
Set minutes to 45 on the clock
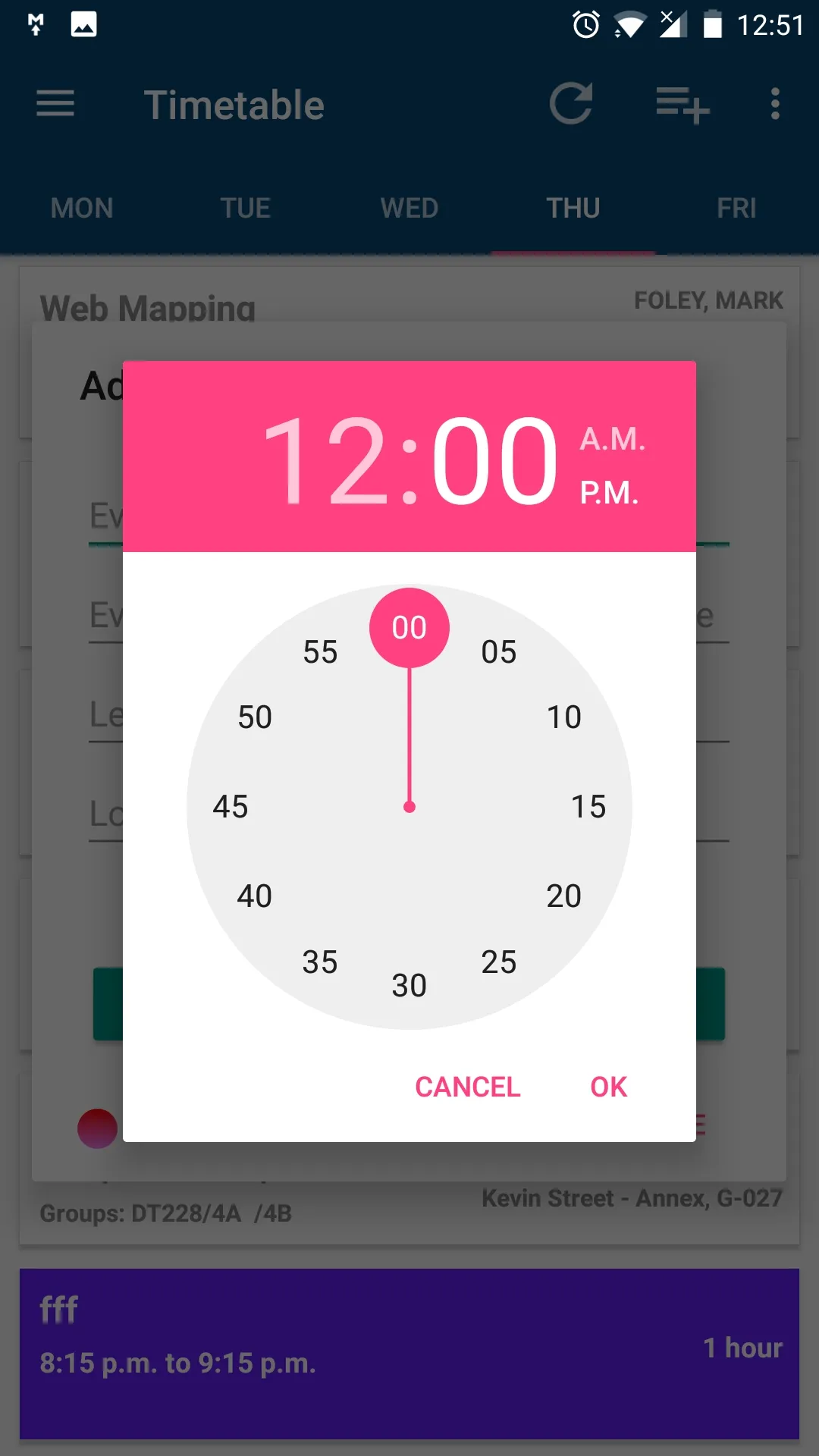click(x=231, y=807)
